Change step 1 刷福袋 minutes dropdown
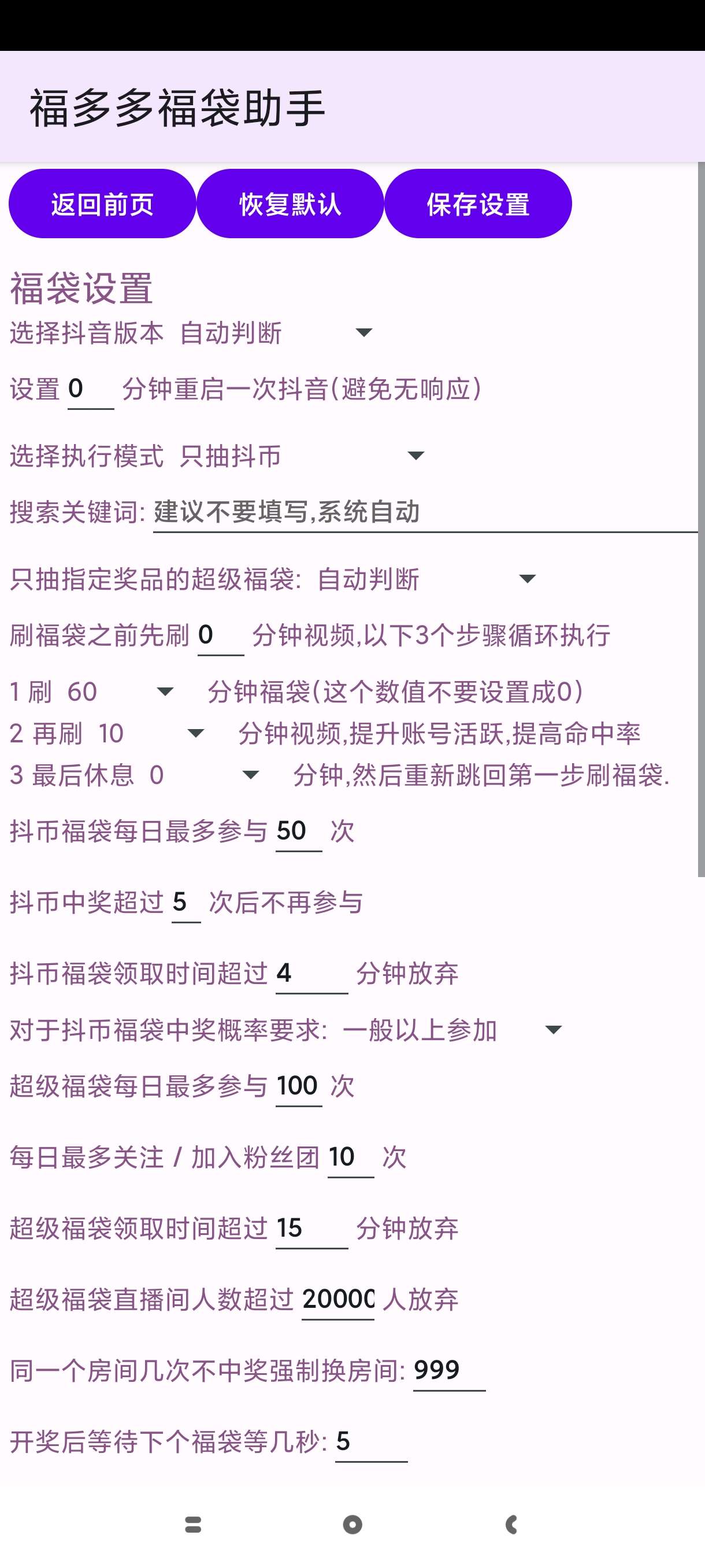The image size is (705, 1568). (x=120, y=692)
